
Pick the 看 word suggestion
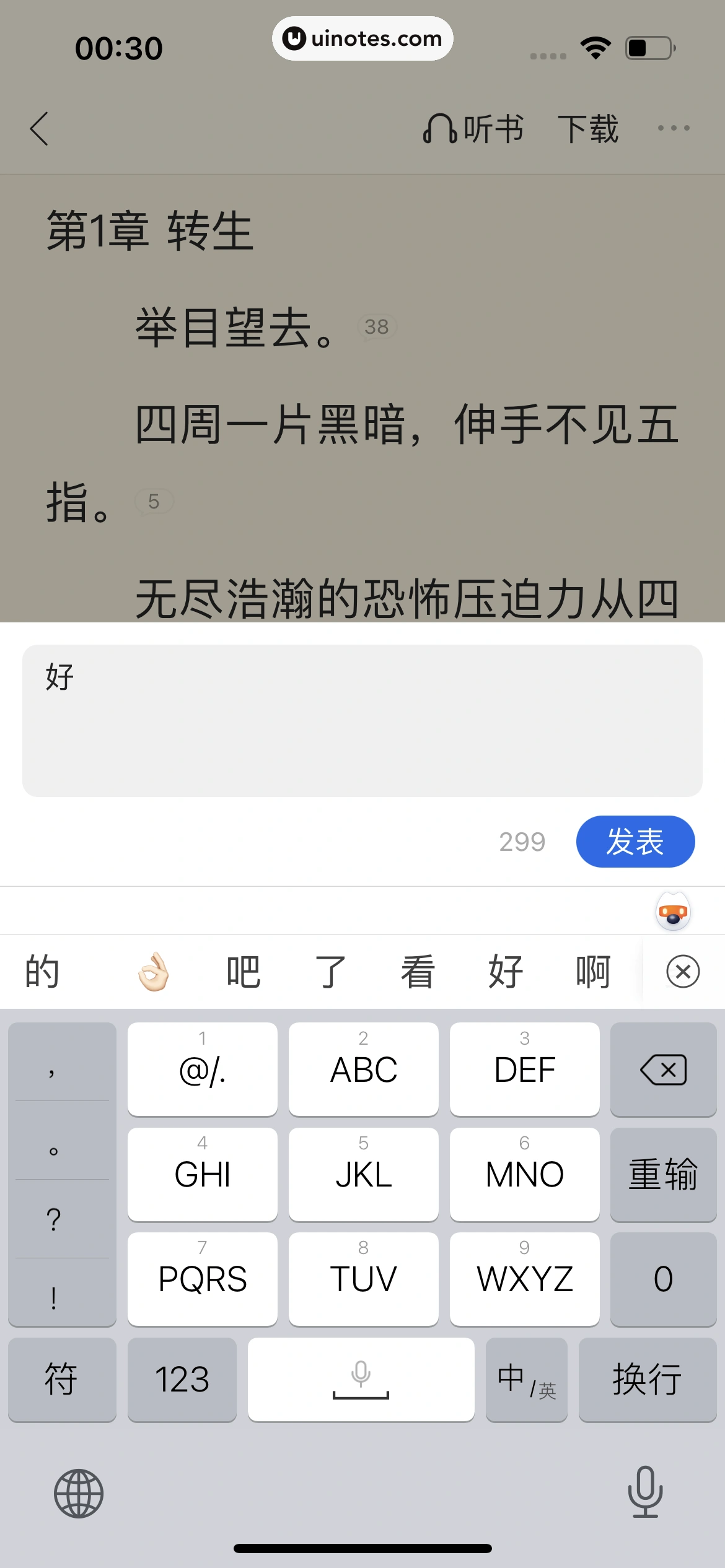pos(418,972)
